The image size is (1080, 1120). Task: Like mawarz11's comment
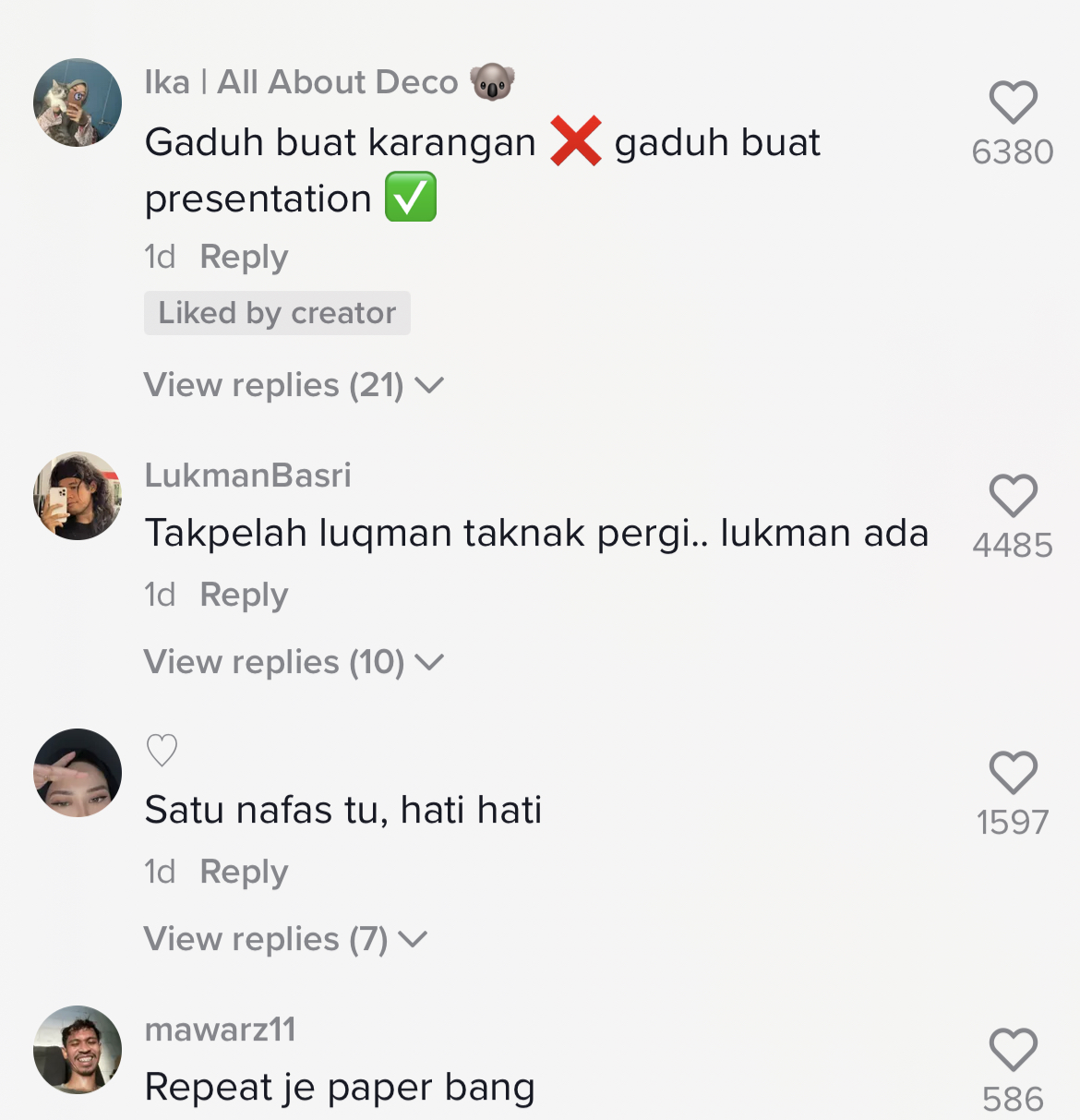[x=1013, y=1050]
